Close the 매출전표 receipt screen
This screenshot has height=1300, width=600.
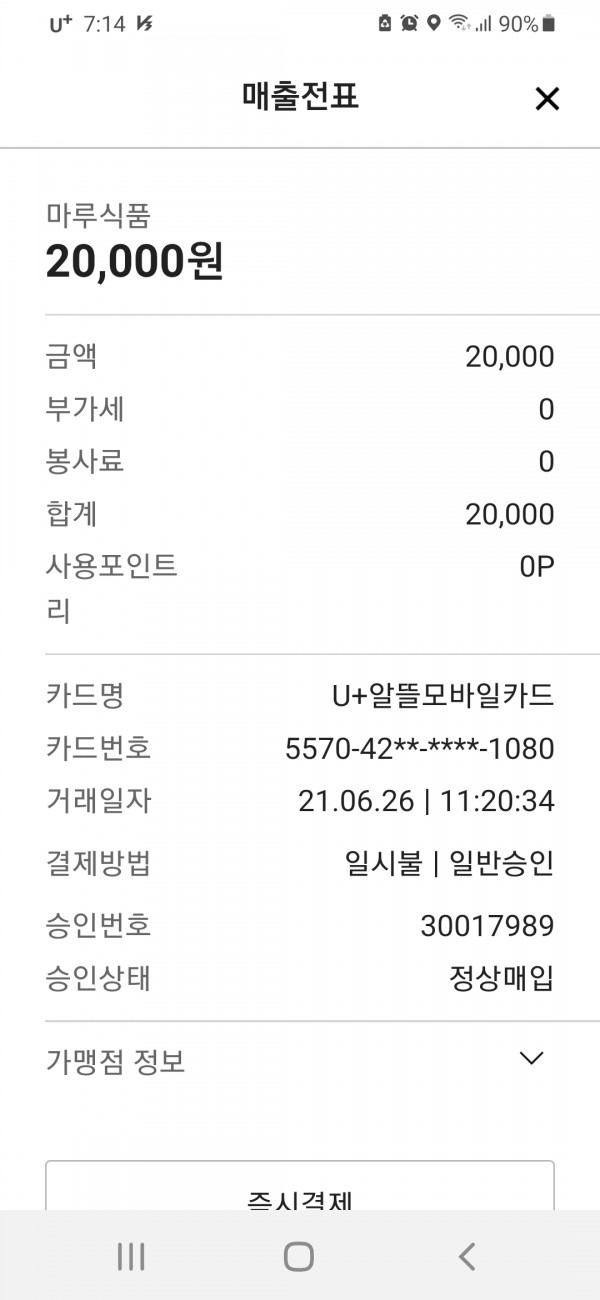pos(547,99)
